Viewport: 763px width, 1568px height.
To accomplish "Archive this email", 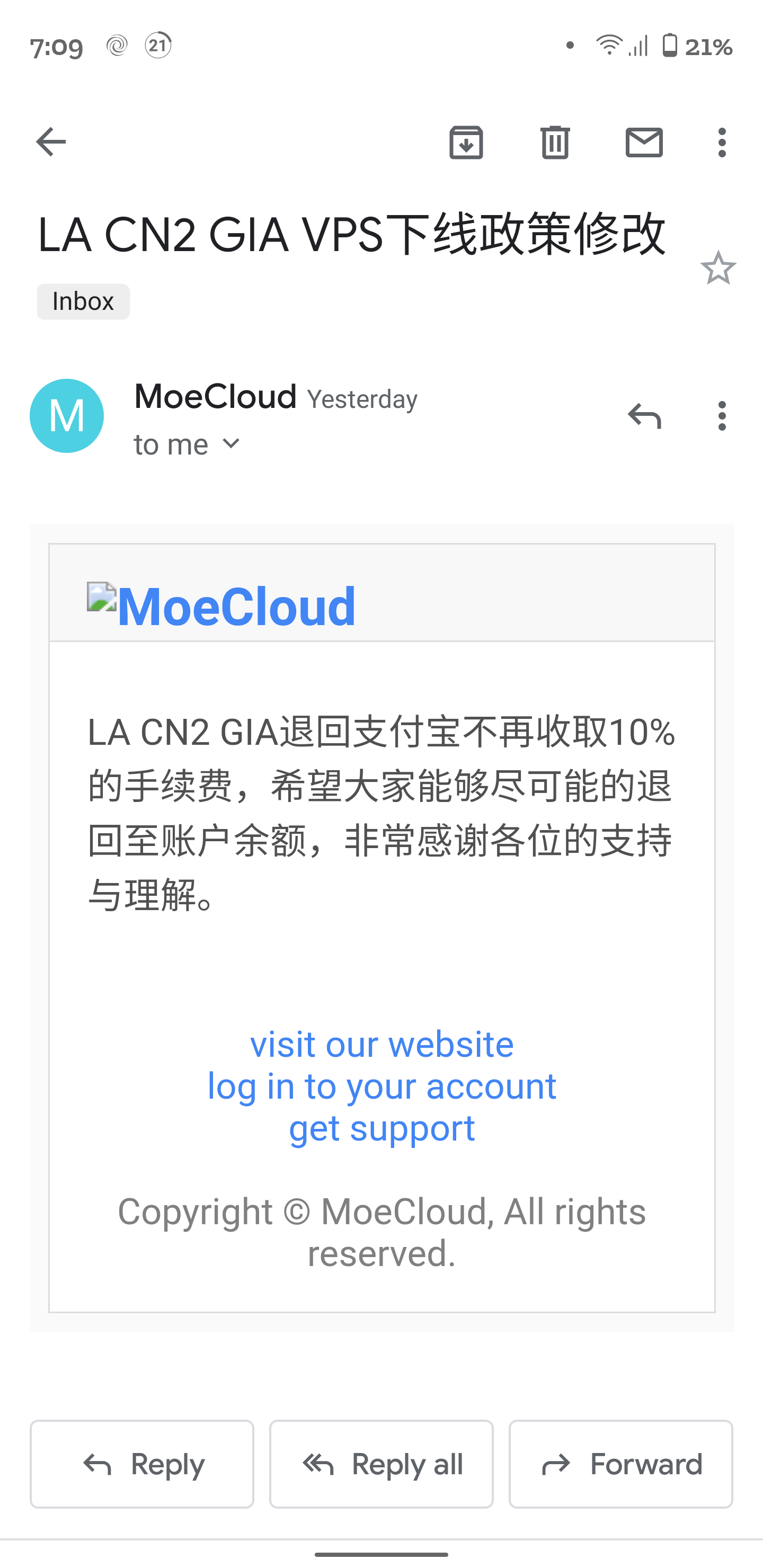I will coord(466,142).
